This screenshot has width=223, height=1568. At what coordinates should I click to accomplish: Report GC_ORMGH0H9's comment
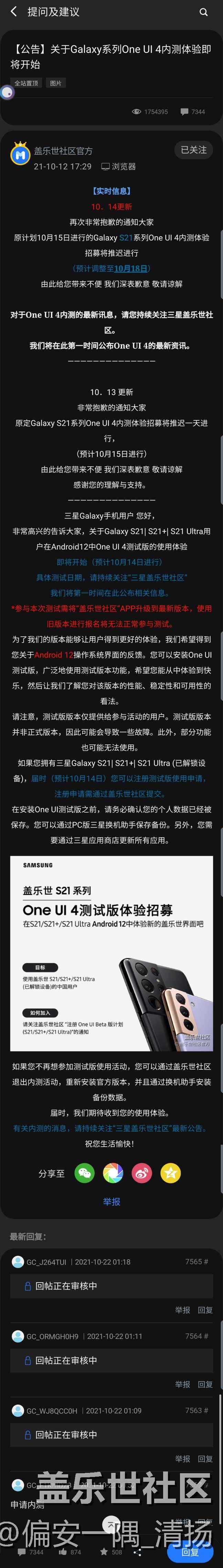pyautogui.click(x=182, y=1384)
